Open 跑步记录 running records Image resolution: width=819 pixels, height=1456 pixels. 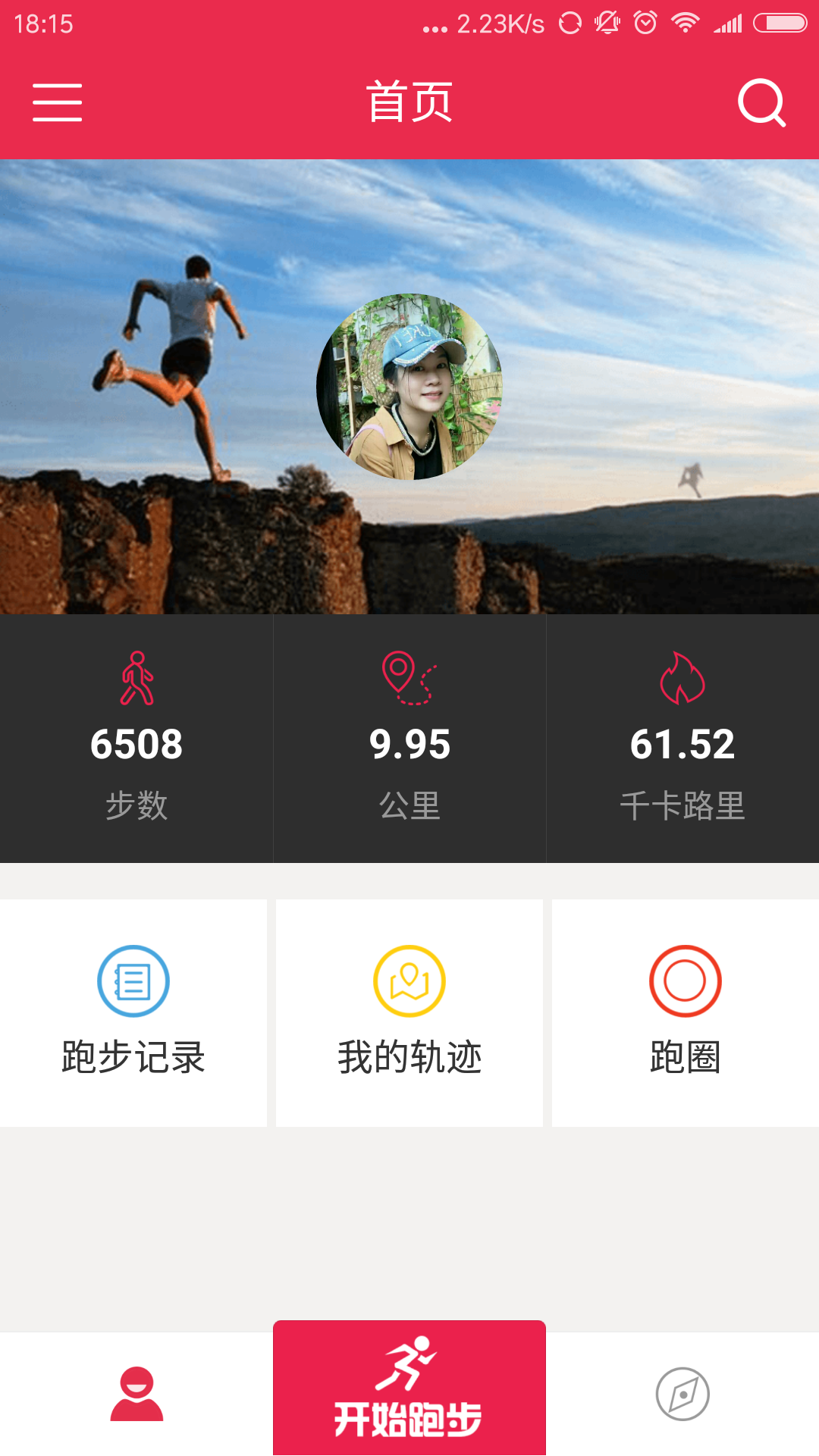(133, 1012)
